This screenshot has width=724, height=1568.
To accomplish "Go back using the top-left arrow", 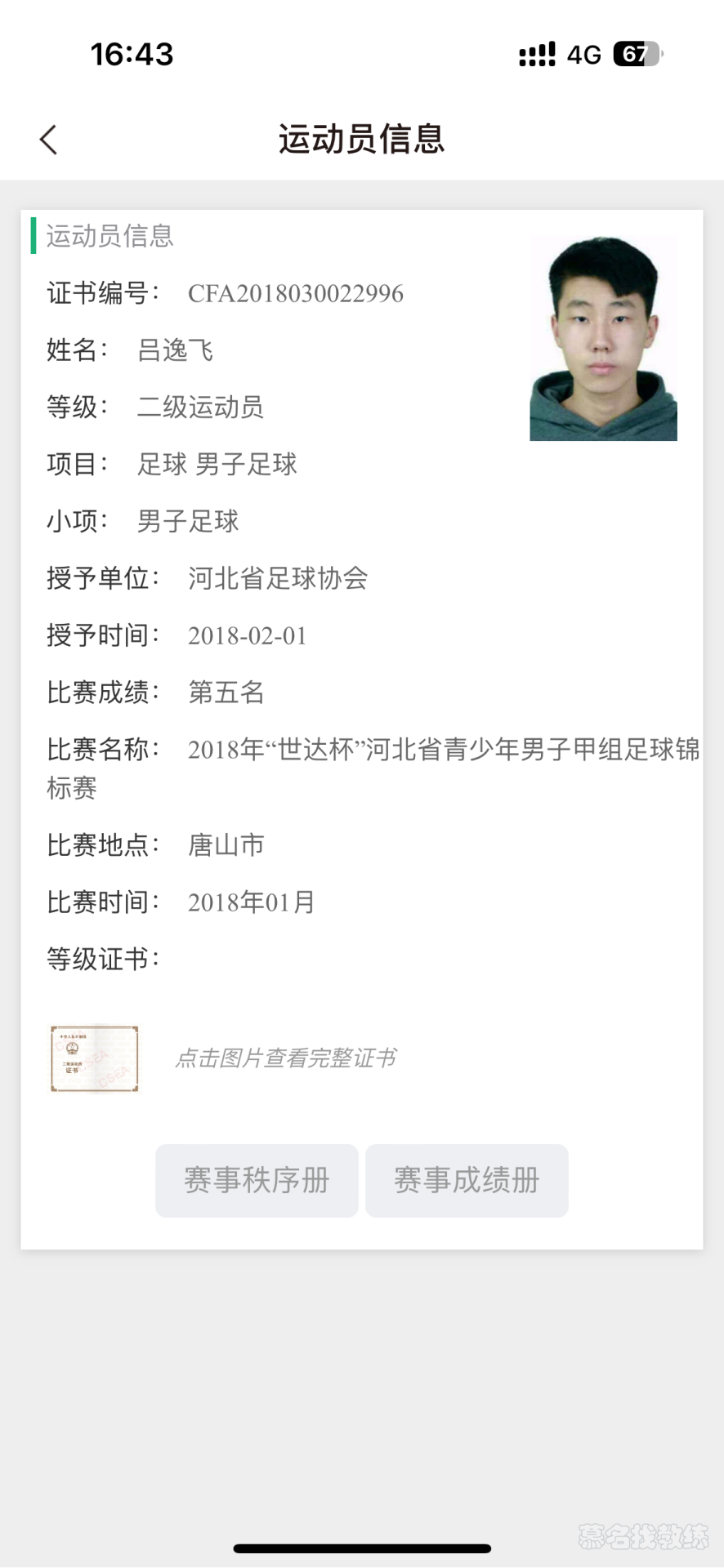I will 49,140.
